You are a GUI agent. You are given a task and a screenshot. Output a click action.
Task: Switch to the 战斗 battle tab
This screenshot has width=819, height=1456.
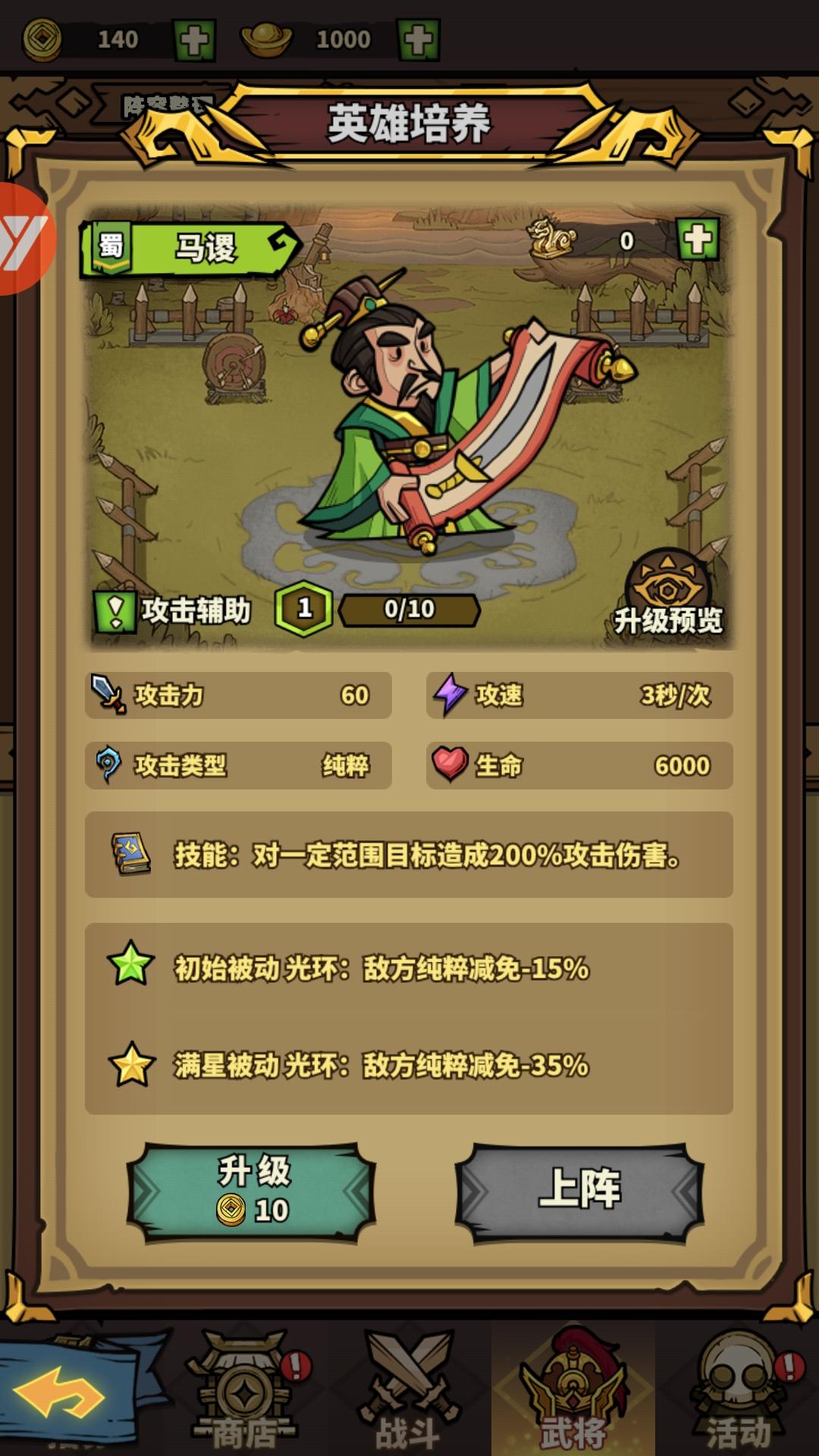click(408, 1392)
